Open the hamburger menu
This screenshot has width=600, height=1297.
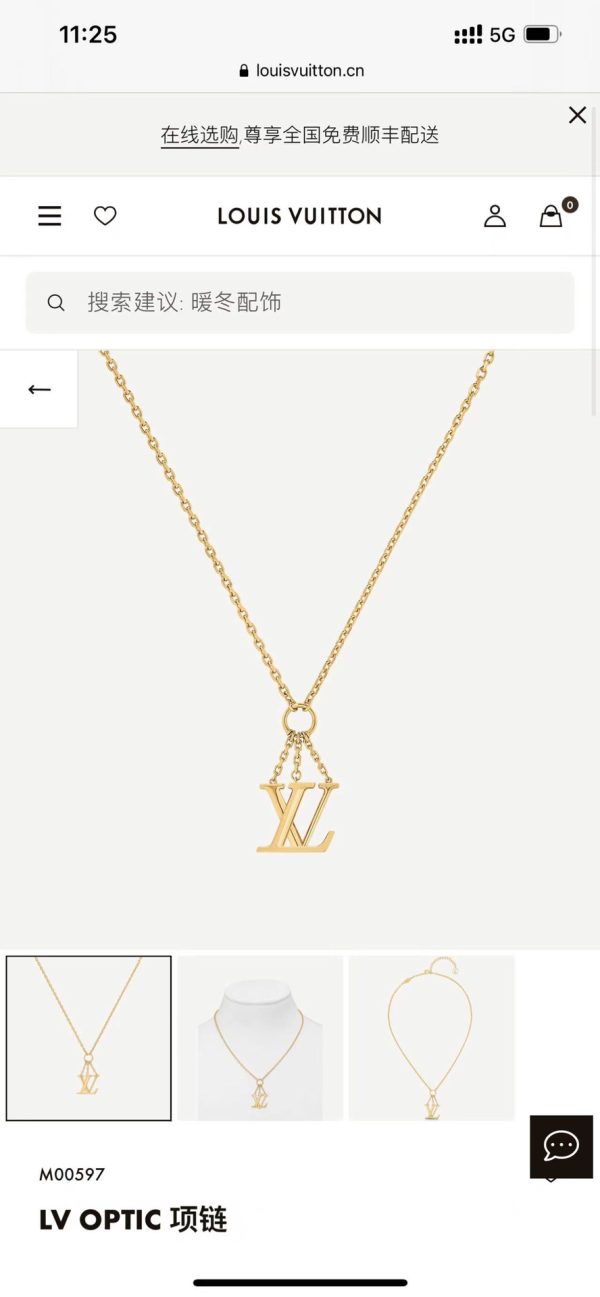point(50,216)
